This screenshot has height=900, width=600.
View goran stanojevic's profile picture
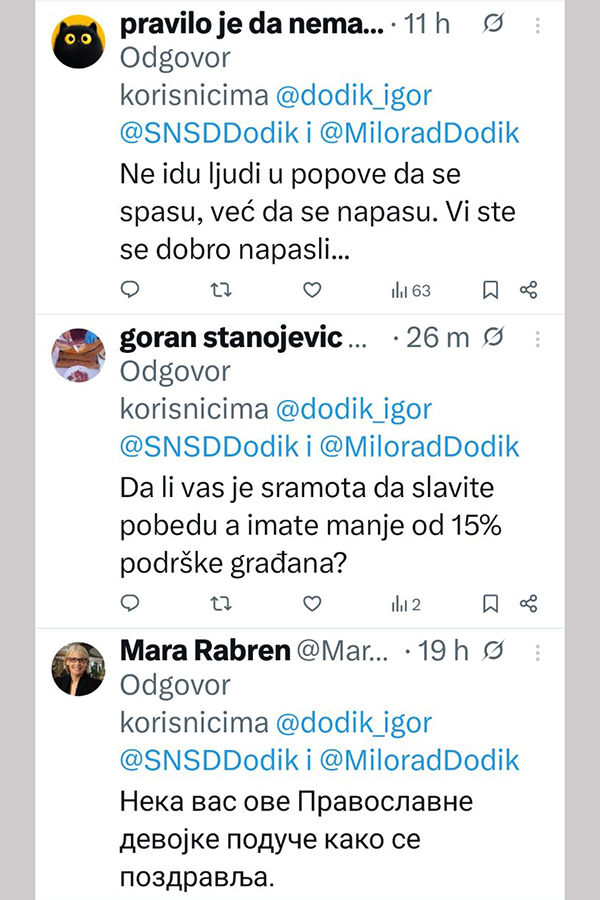[79, 355]
